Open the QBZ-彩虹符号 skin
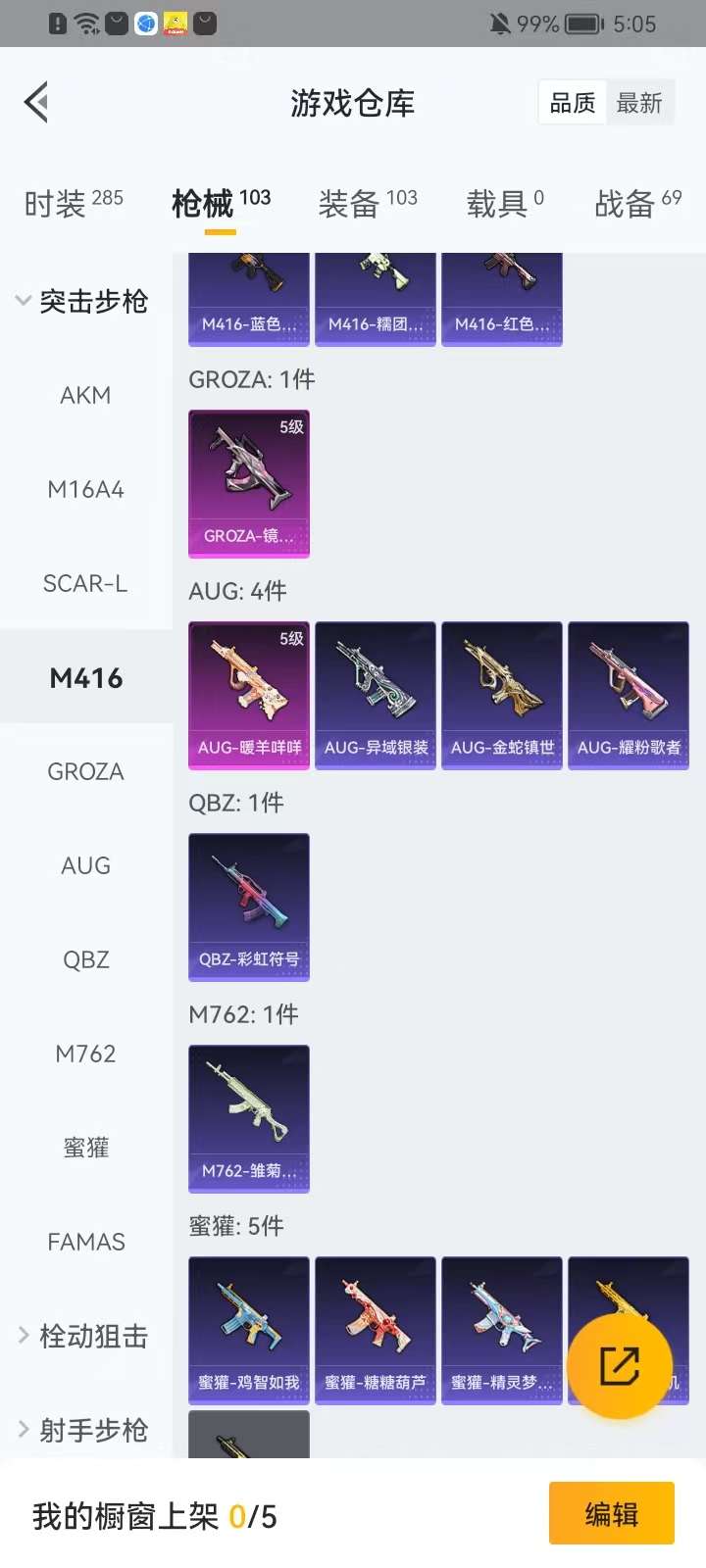 tap(249, 906)
